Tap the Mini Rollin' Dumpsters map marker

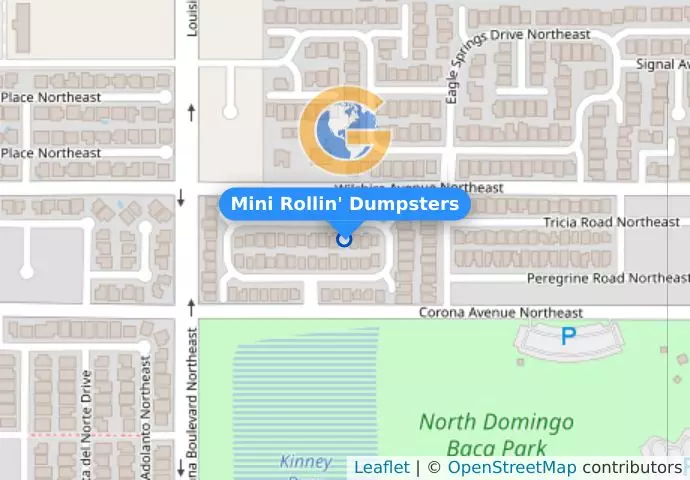tap(344, 239)
